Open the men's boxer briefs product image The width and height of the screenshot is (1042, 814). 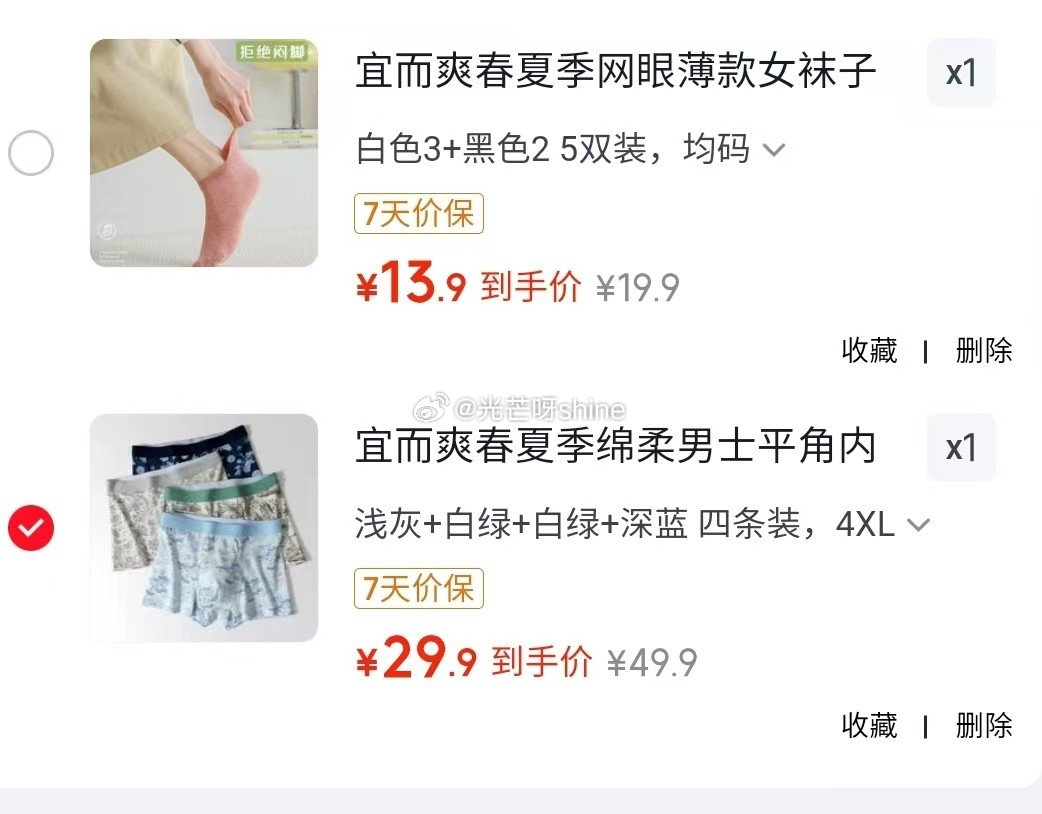(204, 528)
